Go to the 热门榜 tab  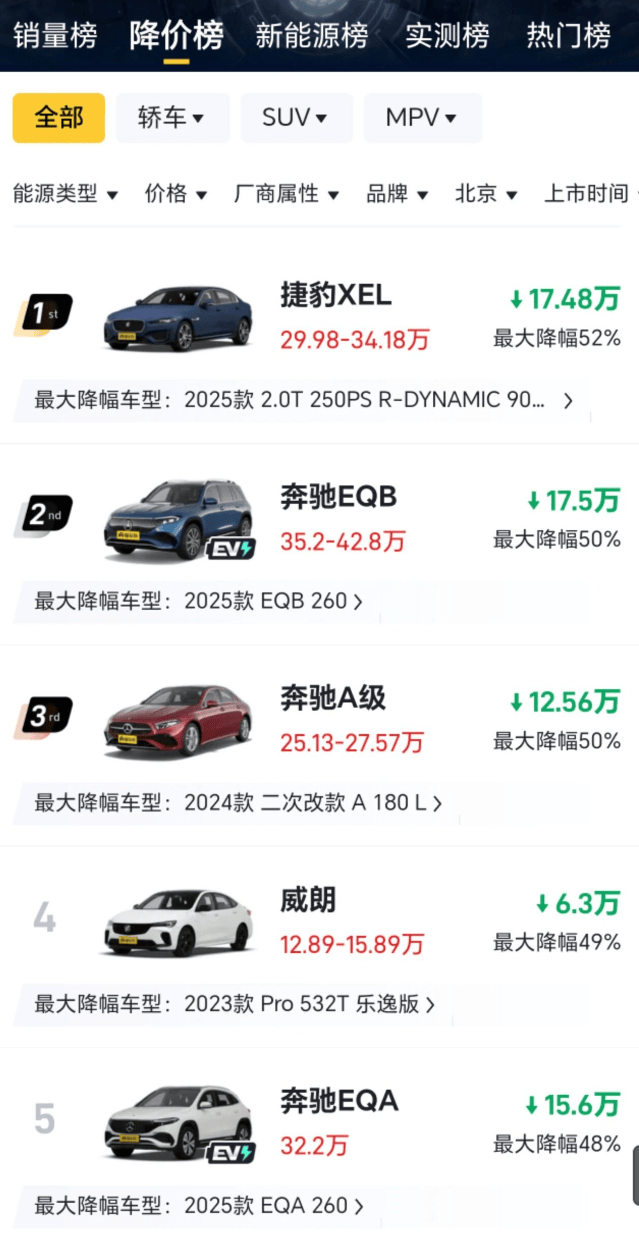(x=568, y=36)
